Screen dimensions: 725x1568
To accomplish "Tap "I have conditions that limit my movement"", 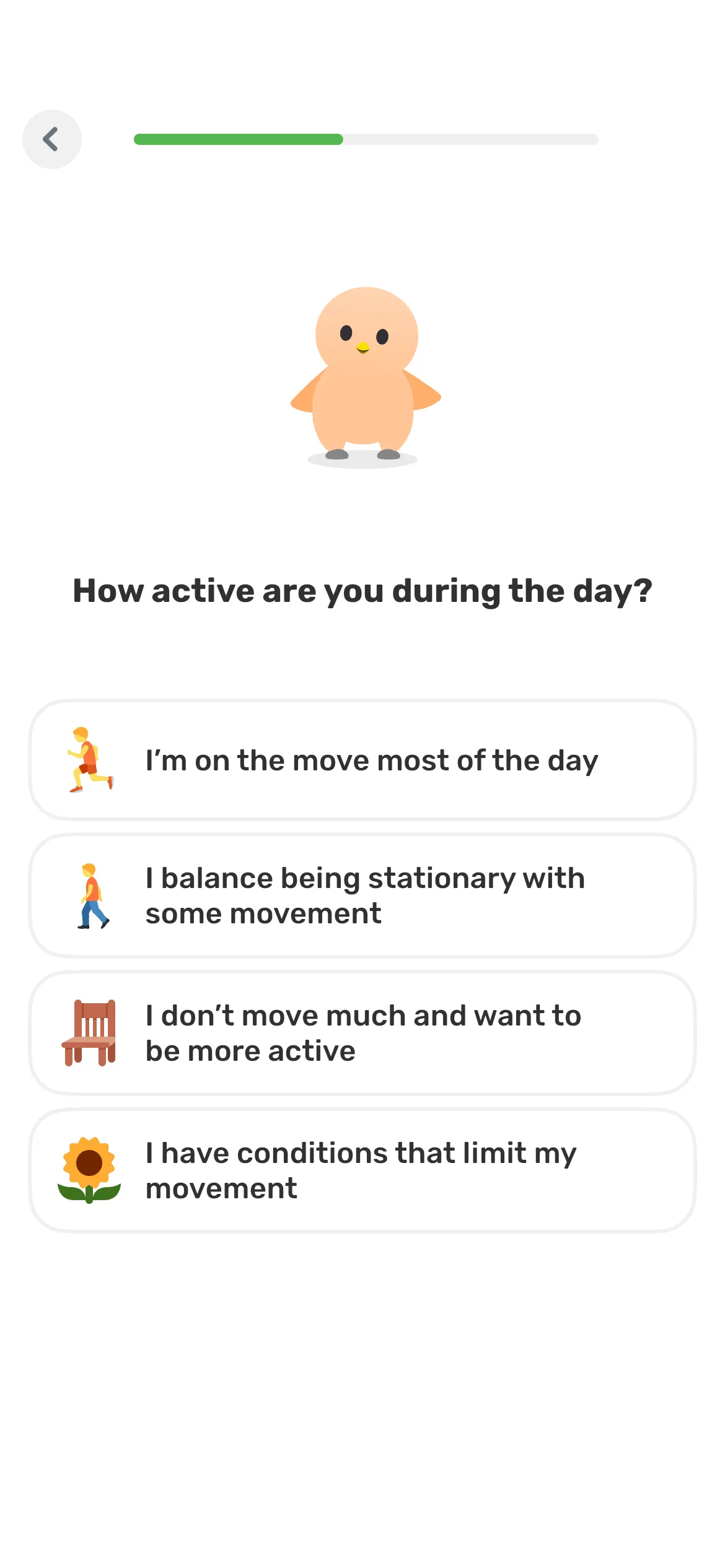I will click(362, 1170).
